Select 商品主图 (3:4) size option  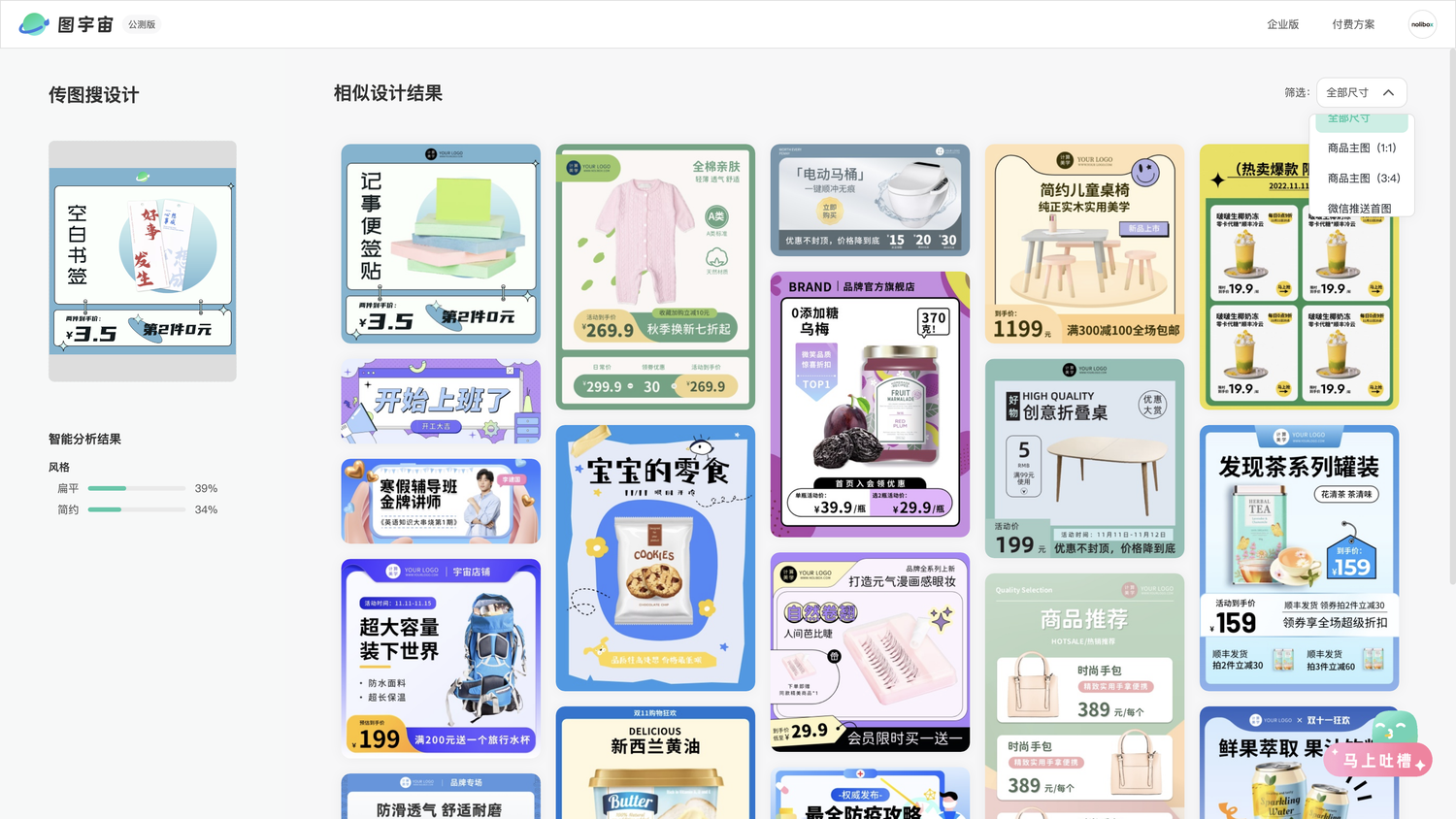(x=1363, y=178)
